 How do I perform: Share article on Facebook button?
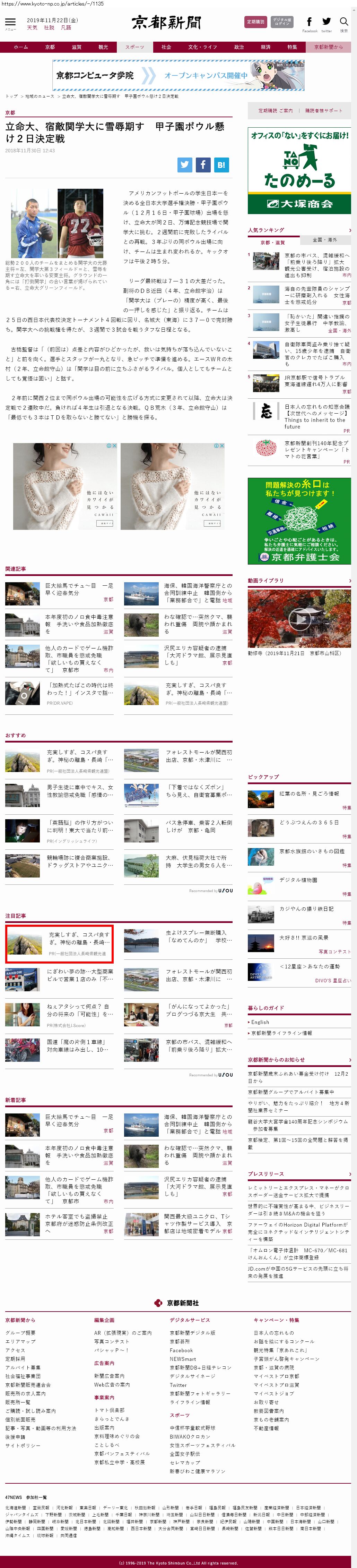pos(202,164)
